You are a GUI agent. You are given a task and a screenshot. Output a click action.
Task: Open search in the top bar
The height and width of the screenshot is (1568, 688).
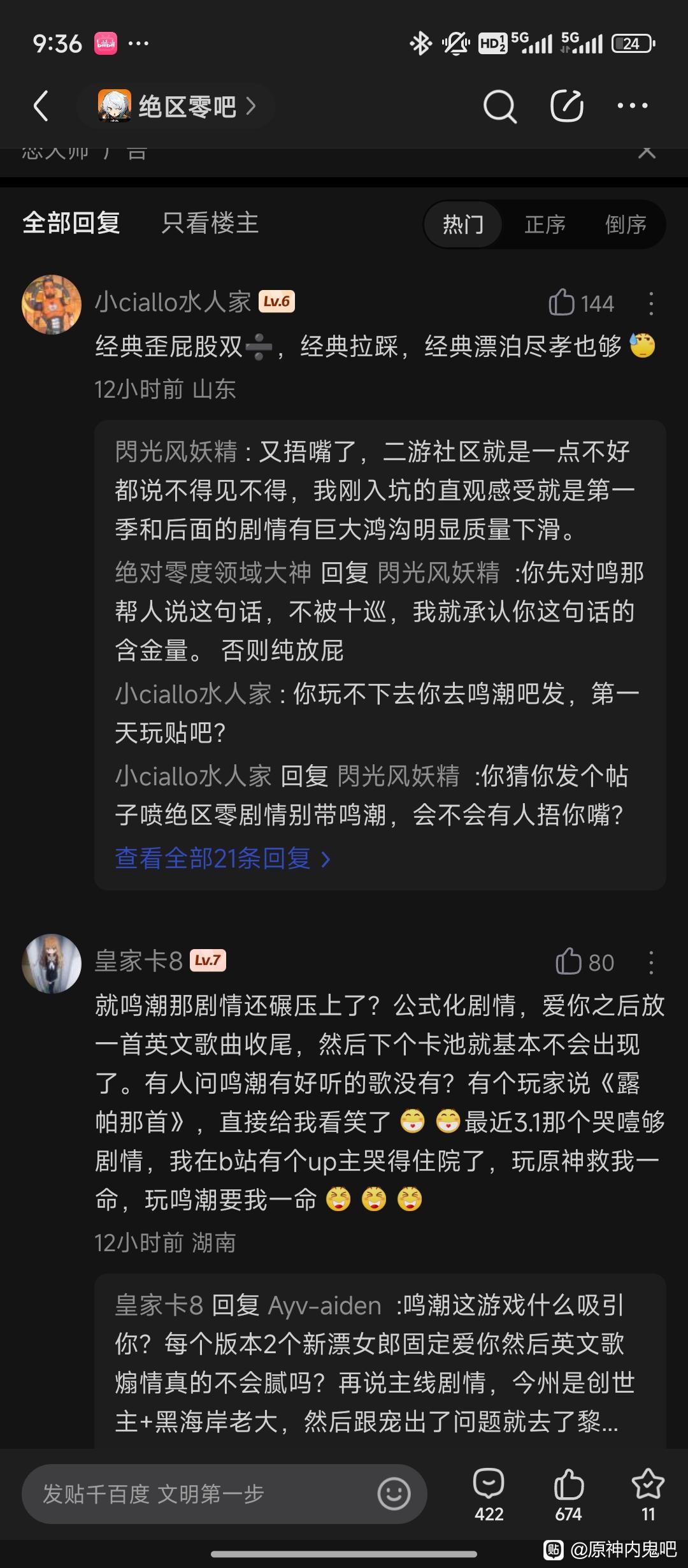tap(499, 106)
